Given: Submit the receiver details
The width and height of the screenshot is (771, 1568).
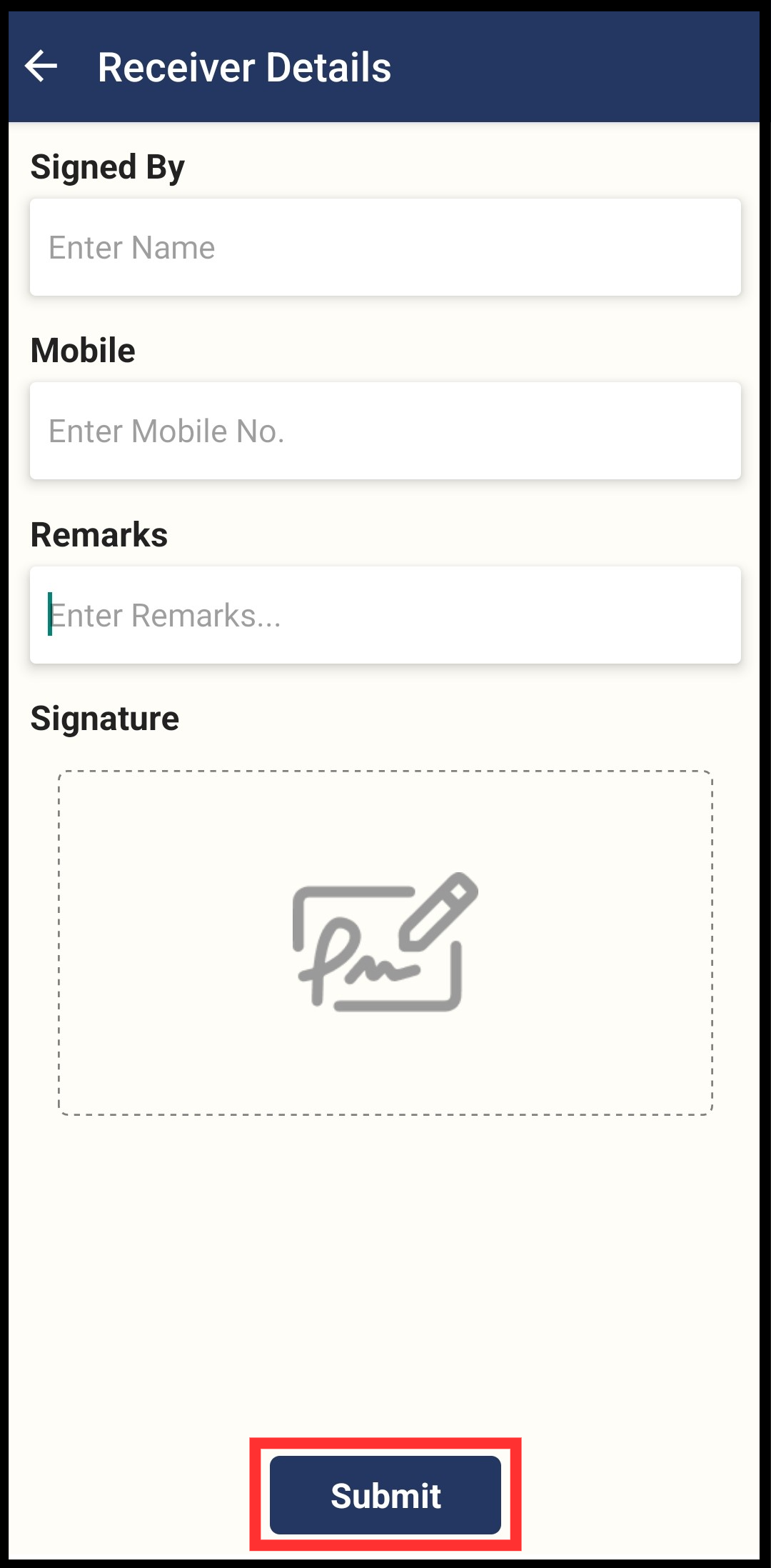Looking at the screenshot, I should pos(385,1495).
